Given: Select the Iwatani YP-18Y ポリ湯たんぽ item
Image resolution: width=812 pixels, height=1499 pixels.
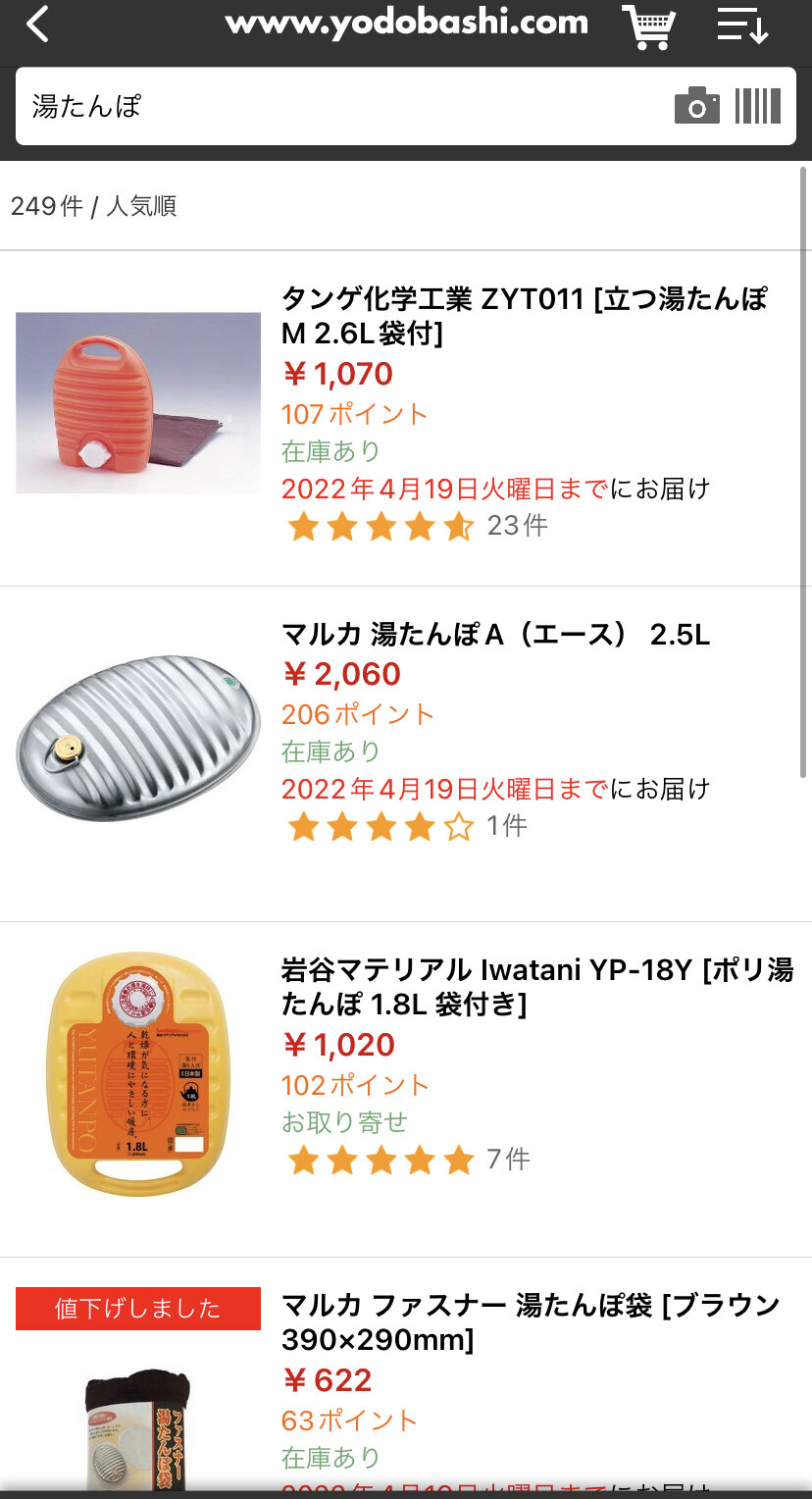Looking at the screenshot, I should (x=536, y=987).
